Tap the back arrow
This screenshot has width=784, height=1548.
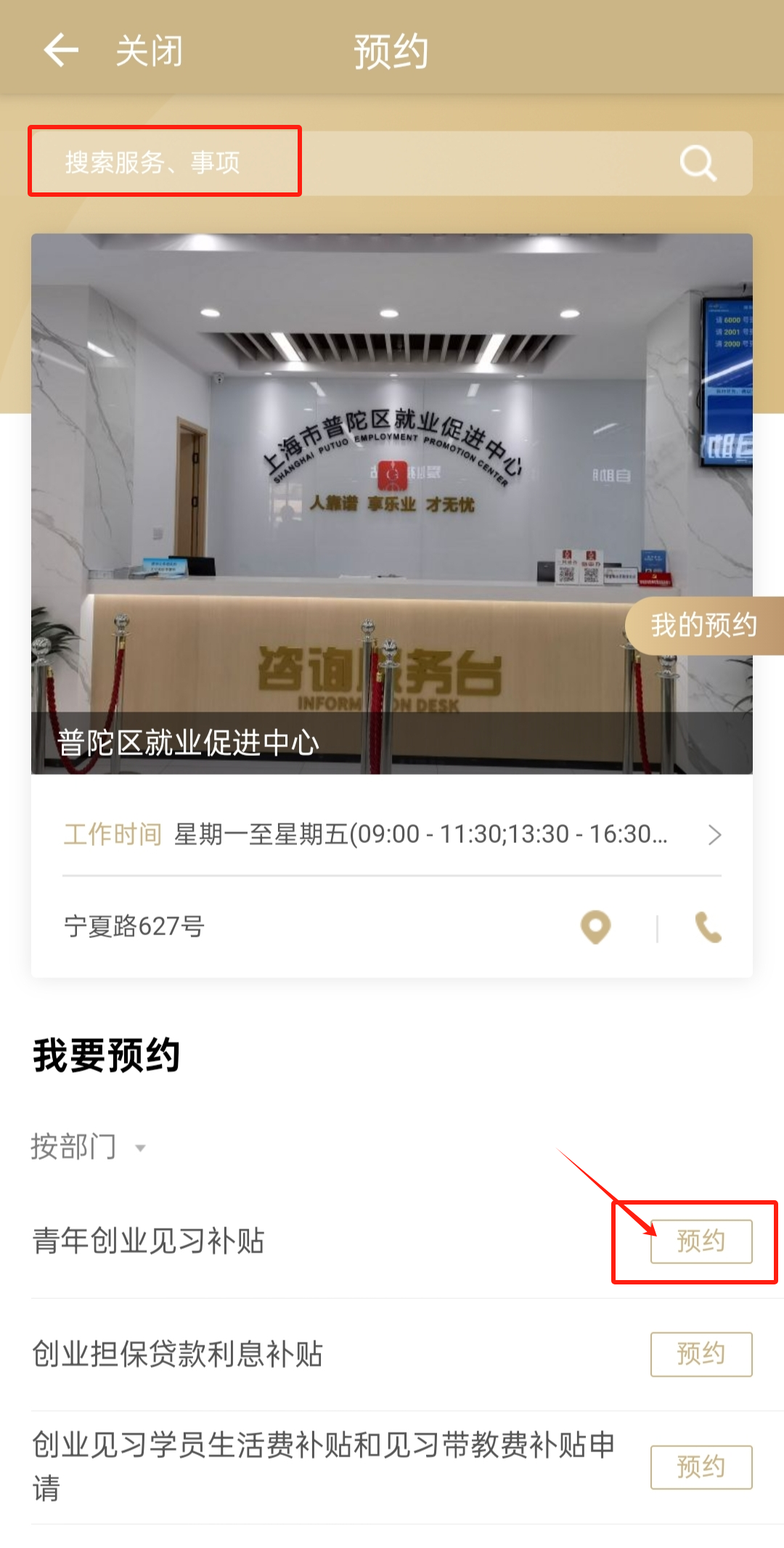tap(61, 51)
